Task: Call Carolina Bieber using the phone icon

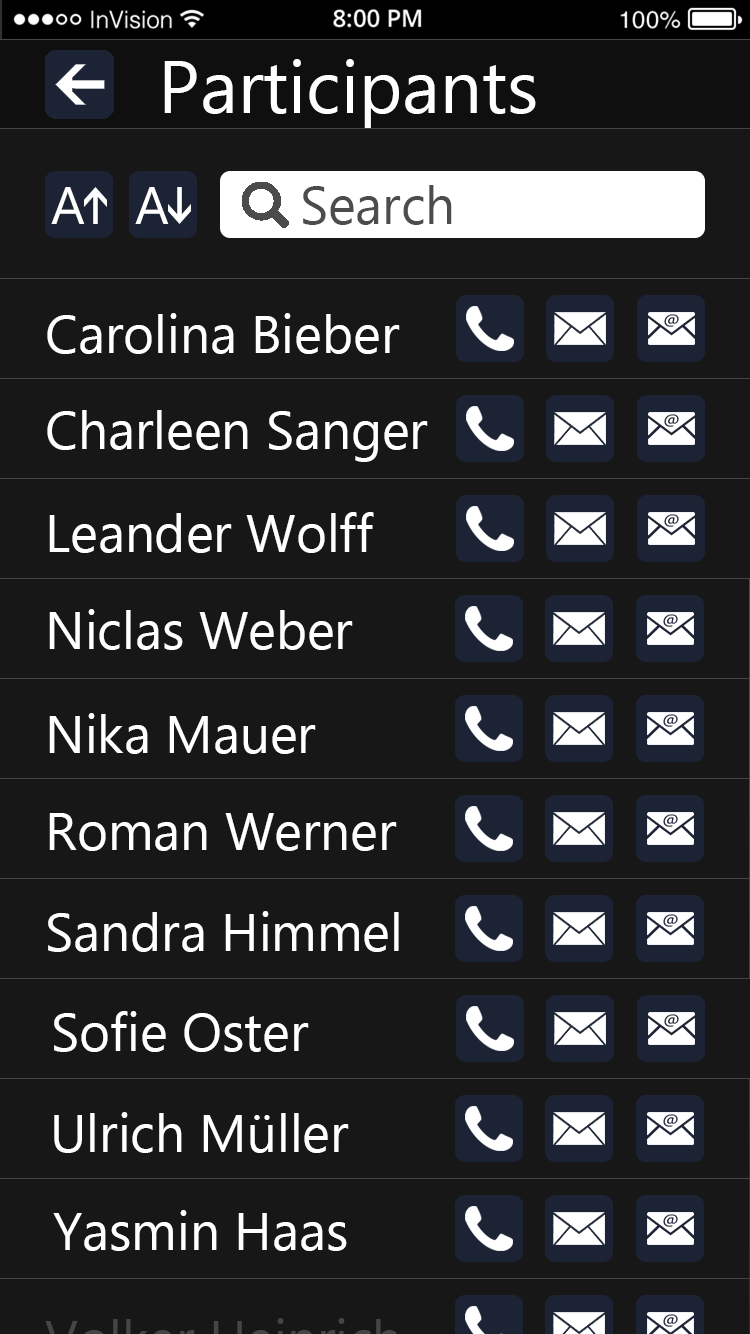Action: [x=489, y=328]
